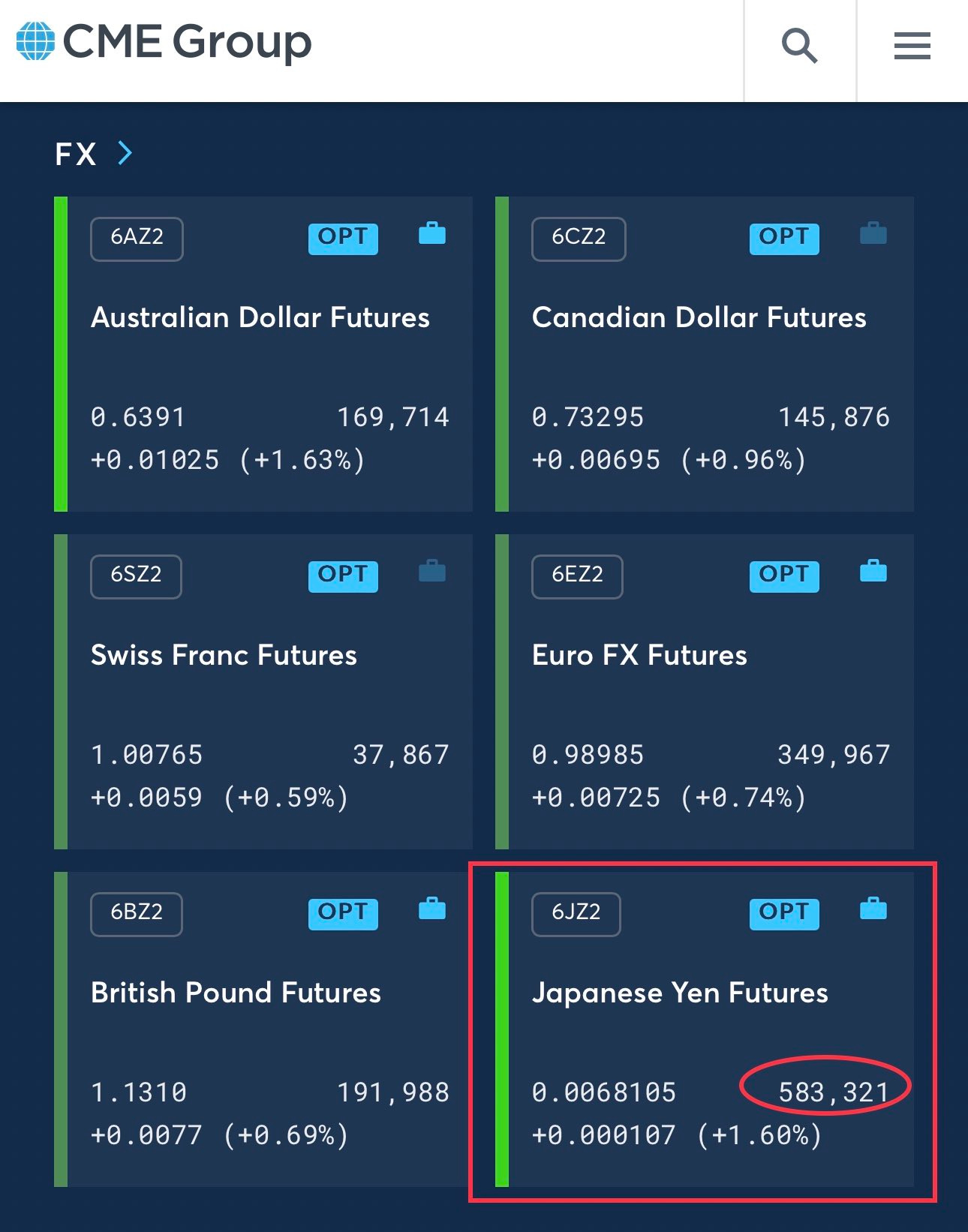Open the Swiss Franc Futures card

[263, 692]
